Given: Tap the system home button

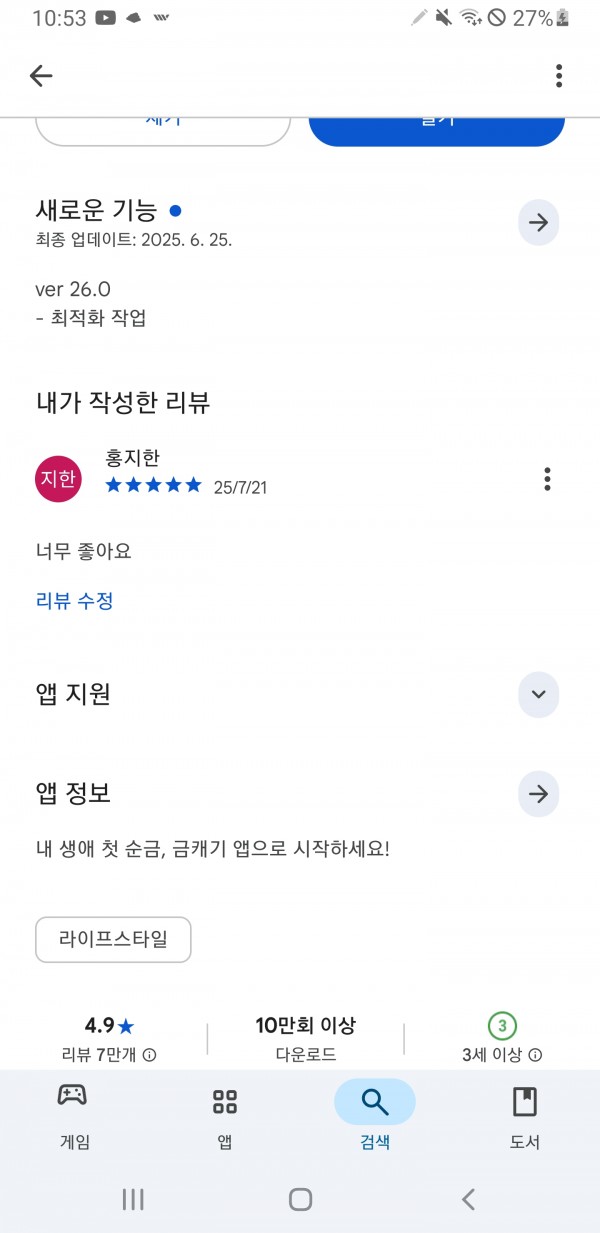Looking at the screenshot, I should 300,1200.
